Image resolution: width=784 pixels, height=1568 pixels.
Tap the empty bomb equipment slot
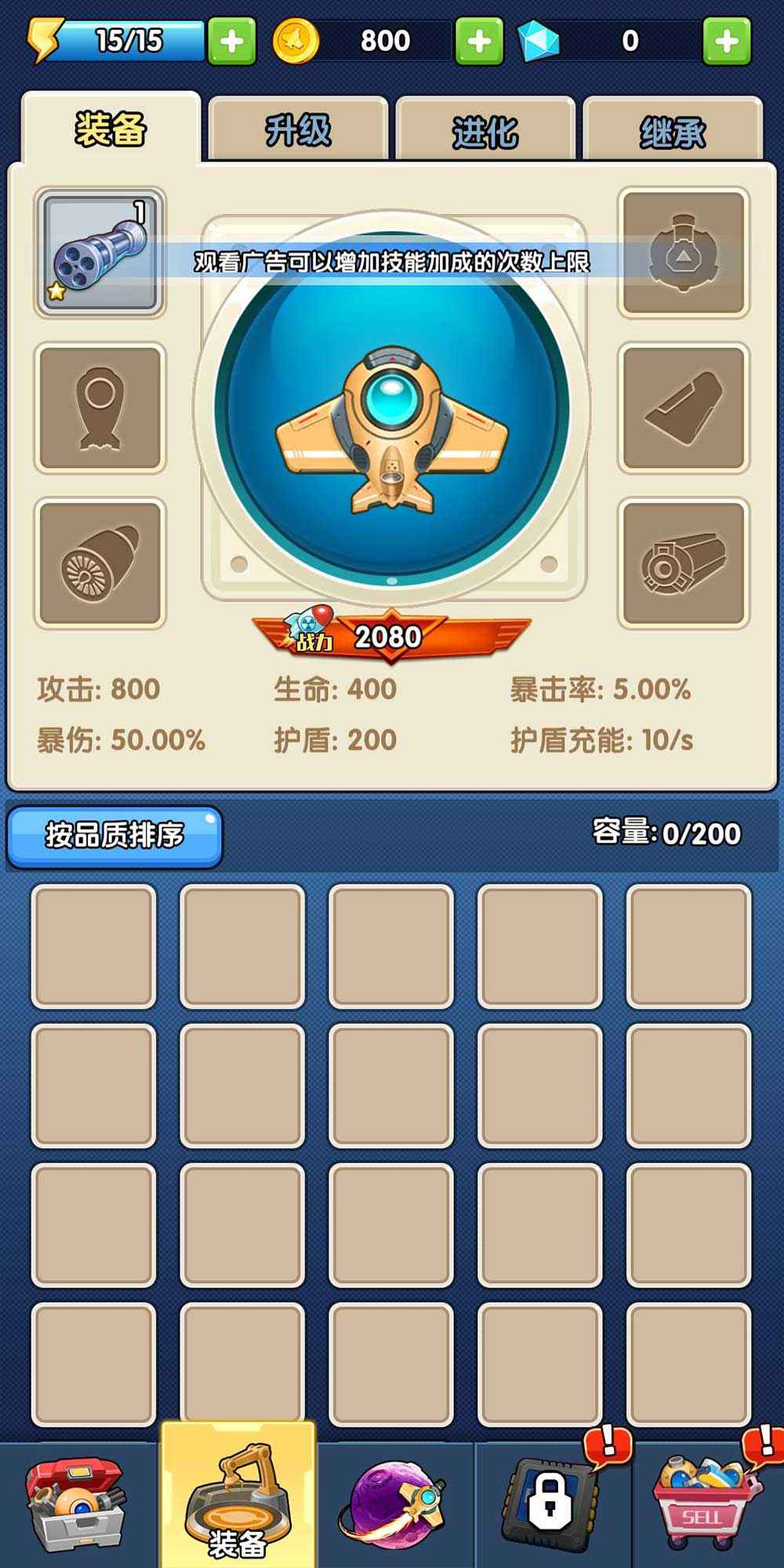click(100, 408)
